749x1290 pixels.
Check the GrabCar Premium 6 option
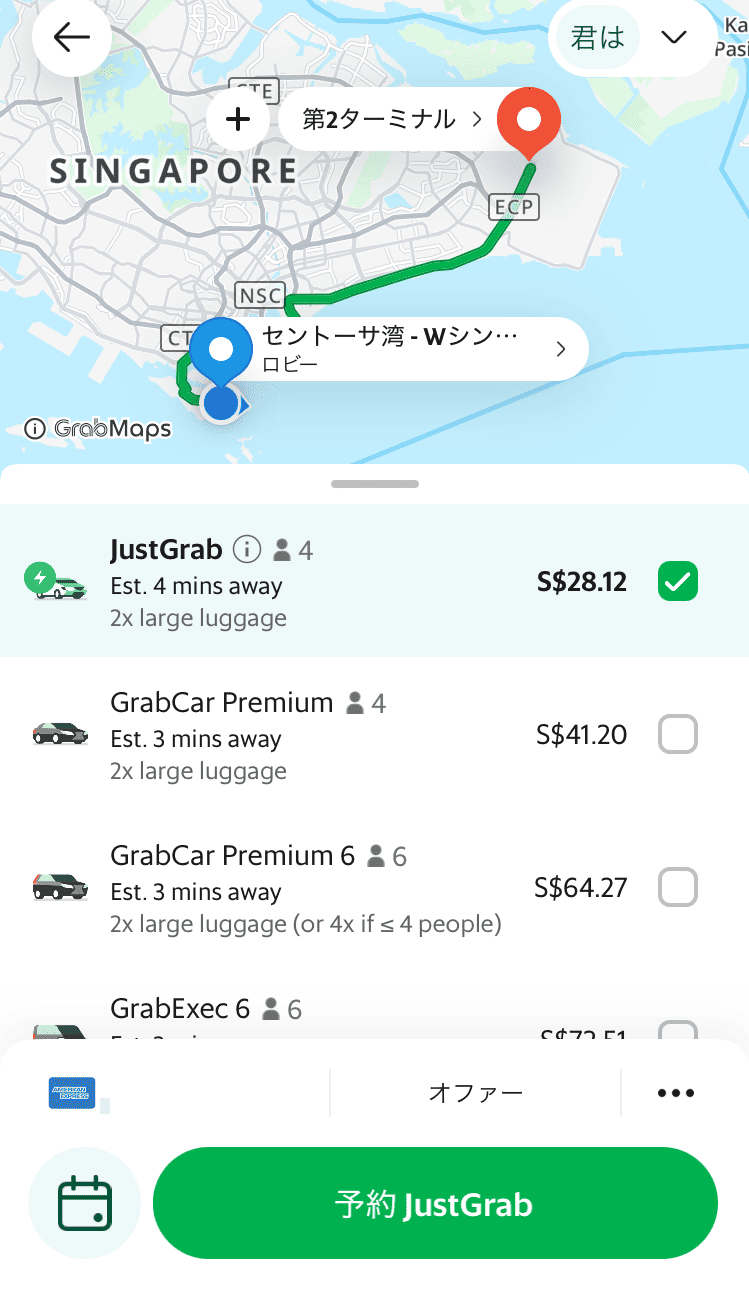[677, 887]
